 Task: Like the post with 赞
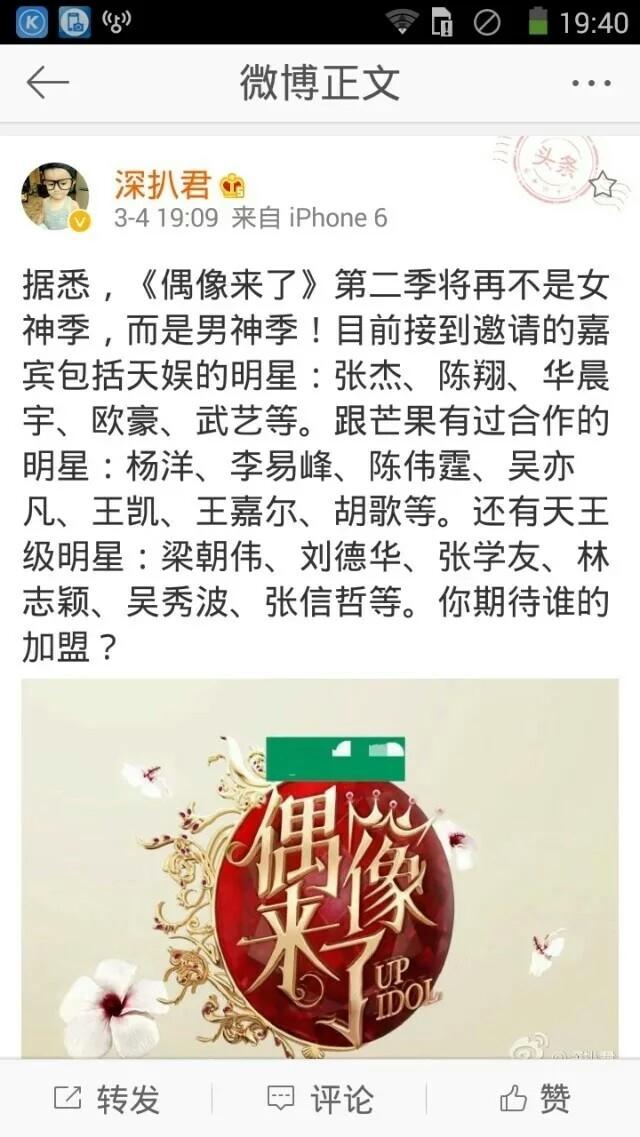click(x=534, y=1099)
